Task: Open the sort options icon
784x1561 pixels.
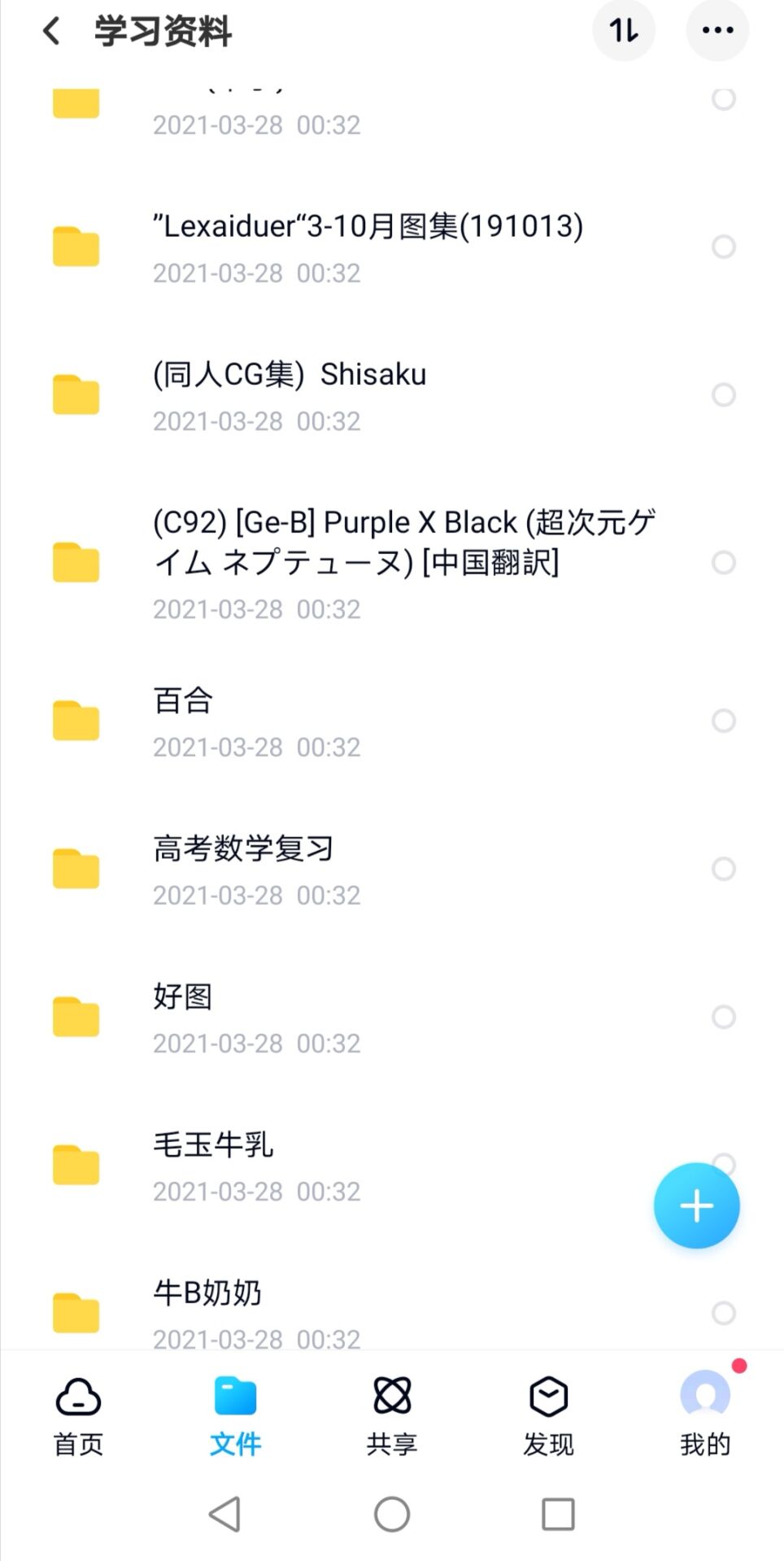Action: click(624, 31)
